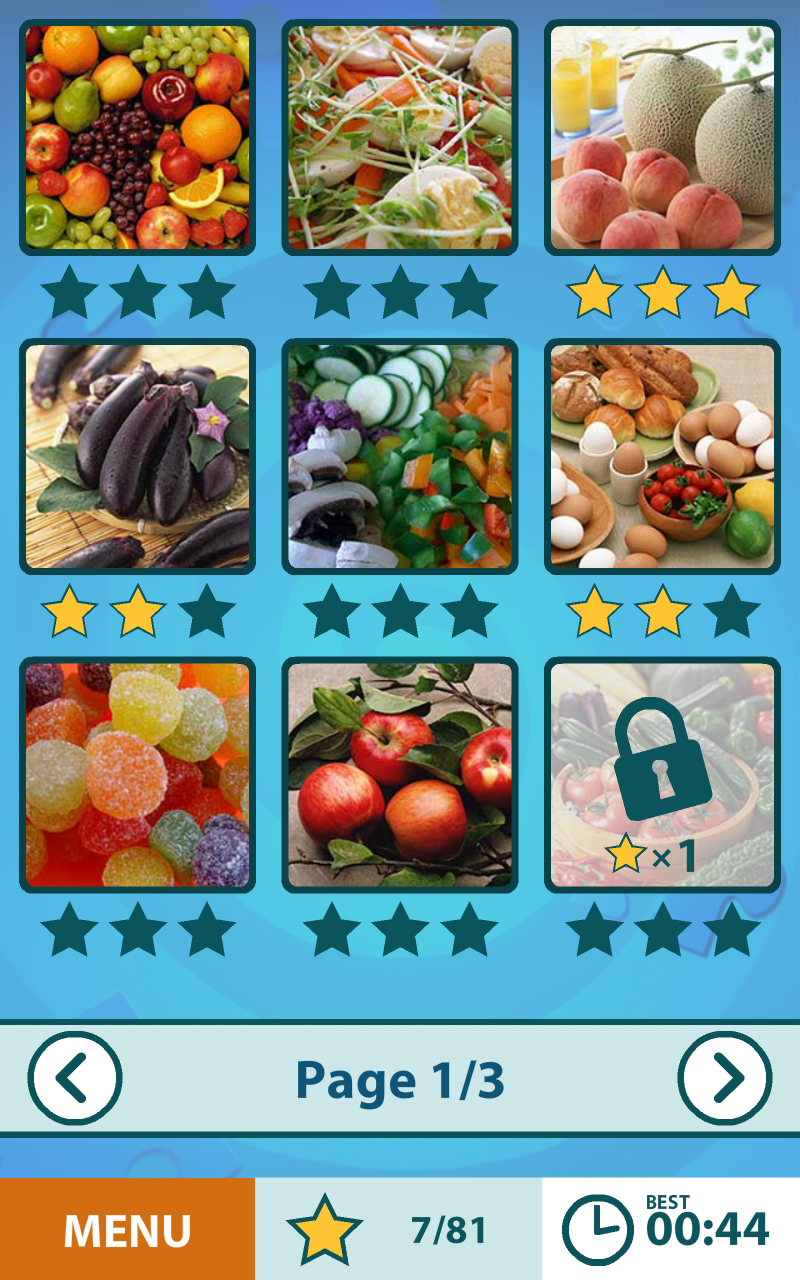Select the red apples puzzle

click(x=400, y=775)
